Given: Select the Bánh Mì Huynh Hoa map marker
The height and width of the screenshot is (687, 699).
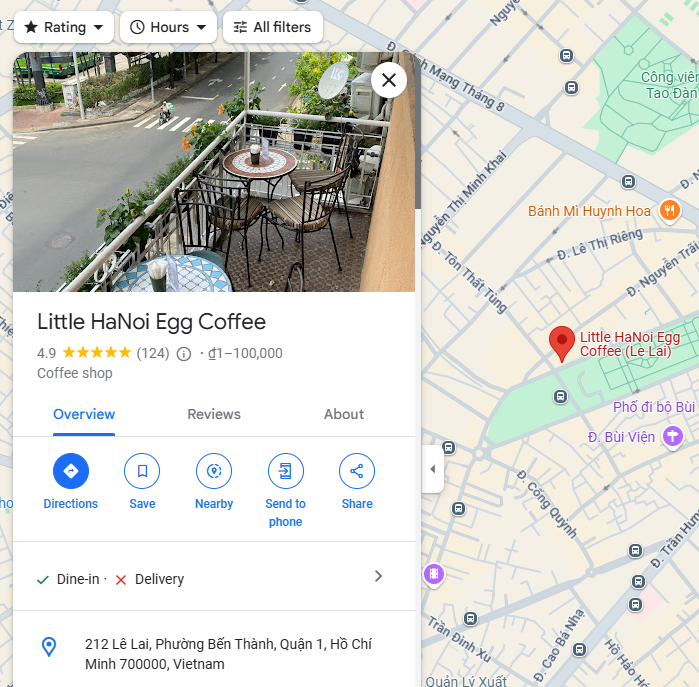Looking at the screenshot, I should [670, 210].
